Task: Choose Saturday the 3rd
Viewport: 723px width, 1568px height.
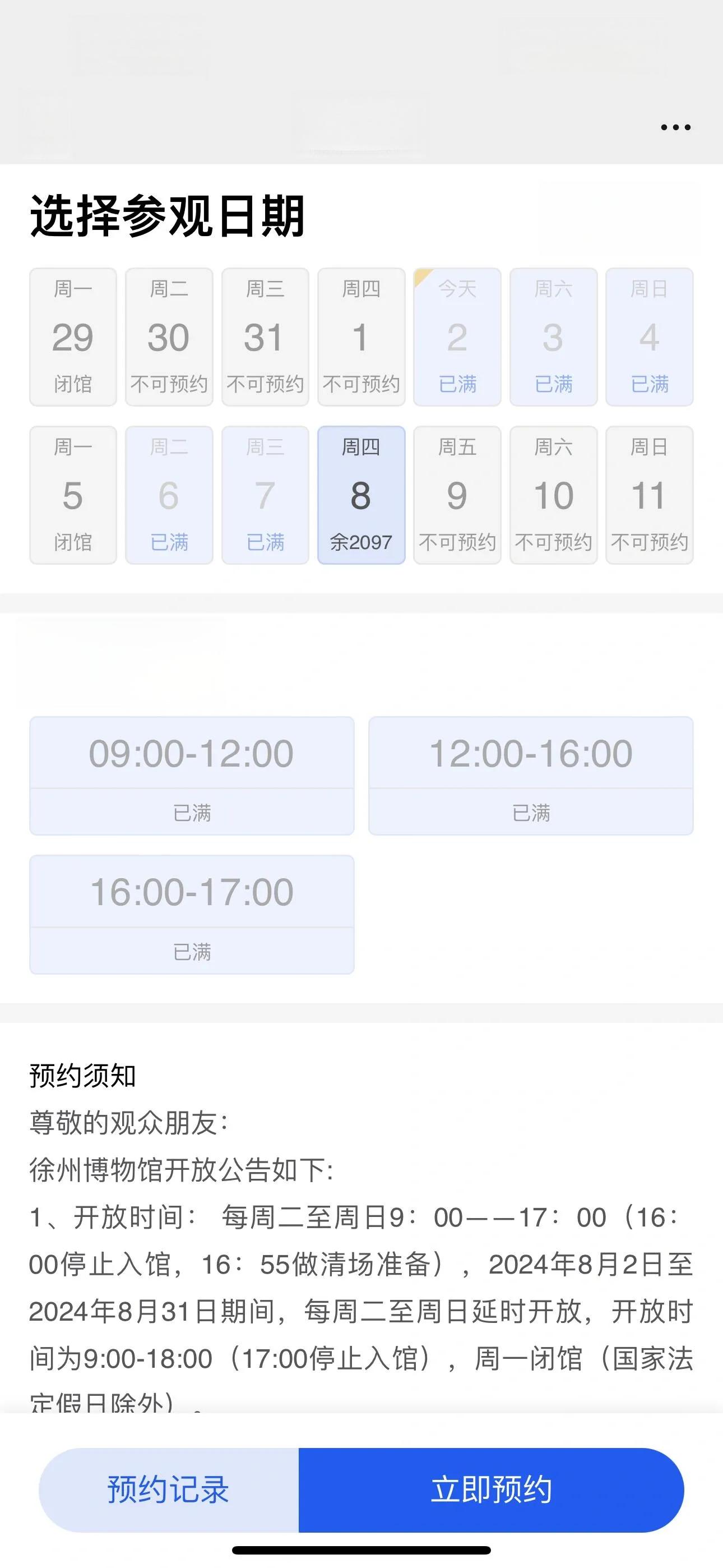Action: (x=553, y=336)
